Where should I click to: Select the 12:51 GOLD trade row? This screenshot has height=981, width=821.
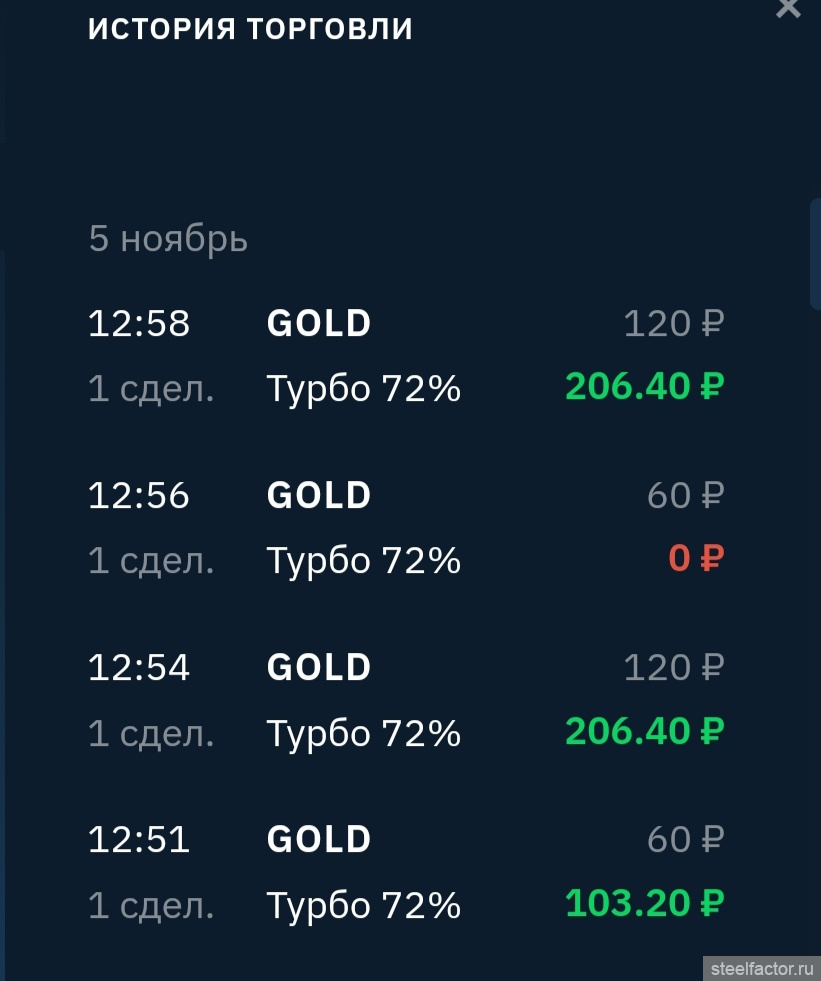point(405,870)
